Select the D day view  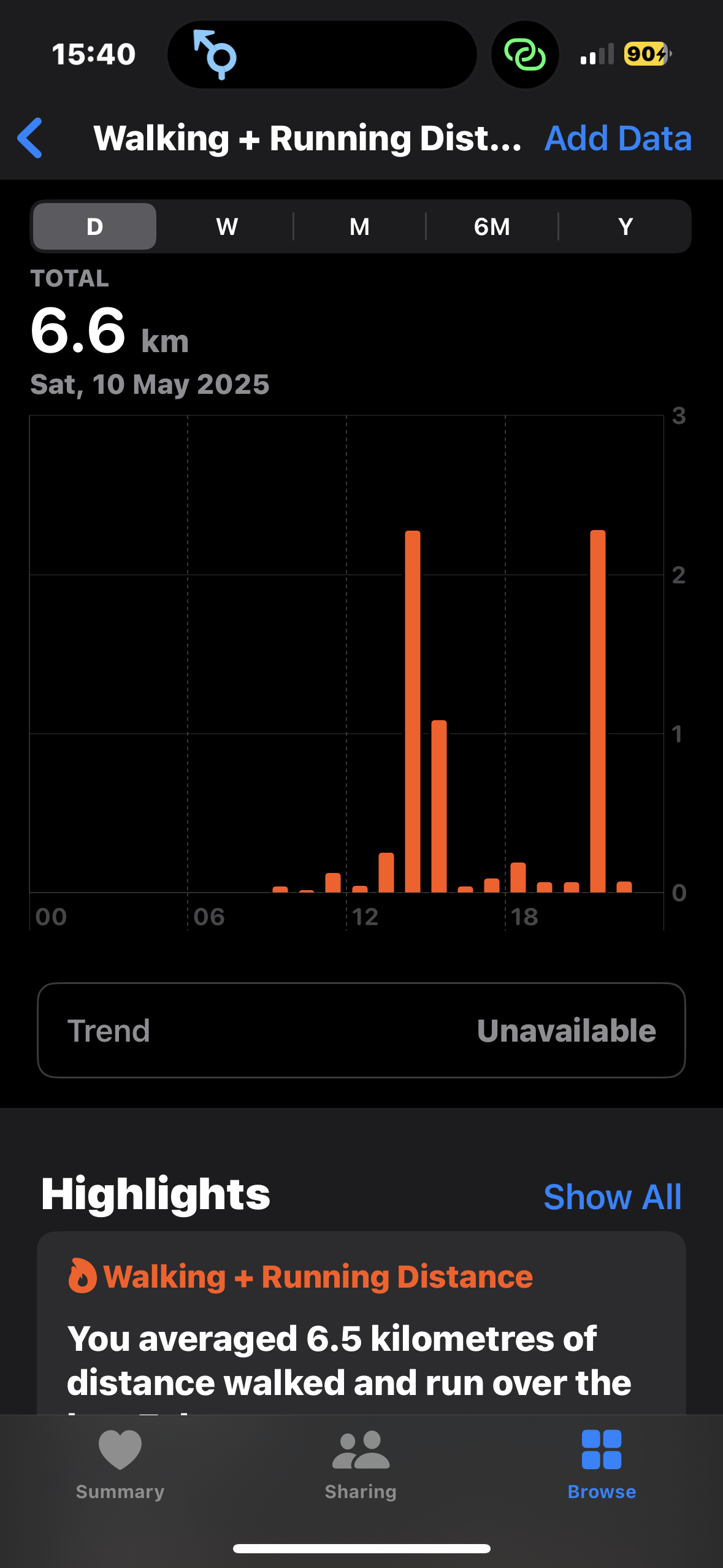94,226
